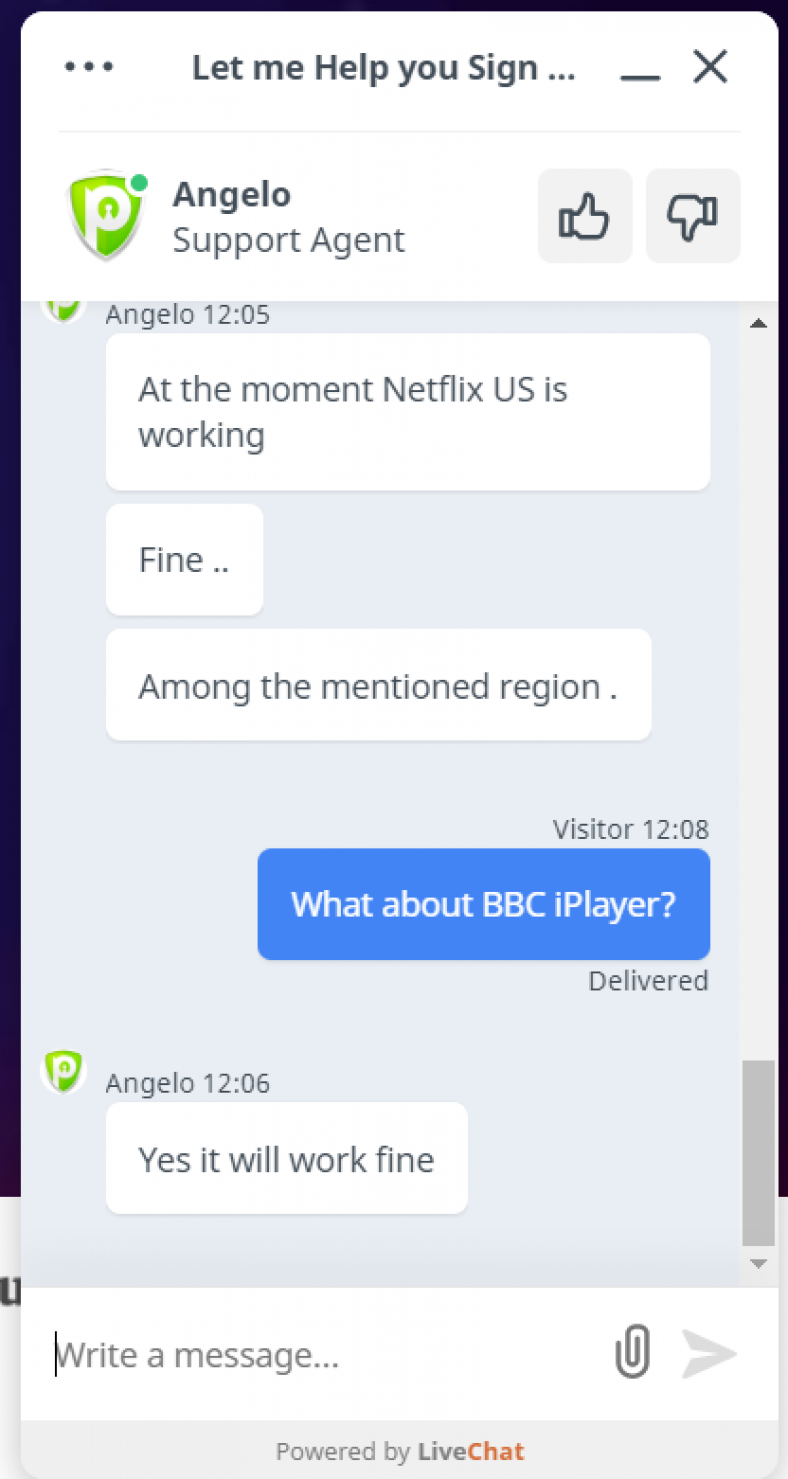This screenshot has height=1479, width=788.
Task: Minimize the chat window
Action: tap(640, 68)
